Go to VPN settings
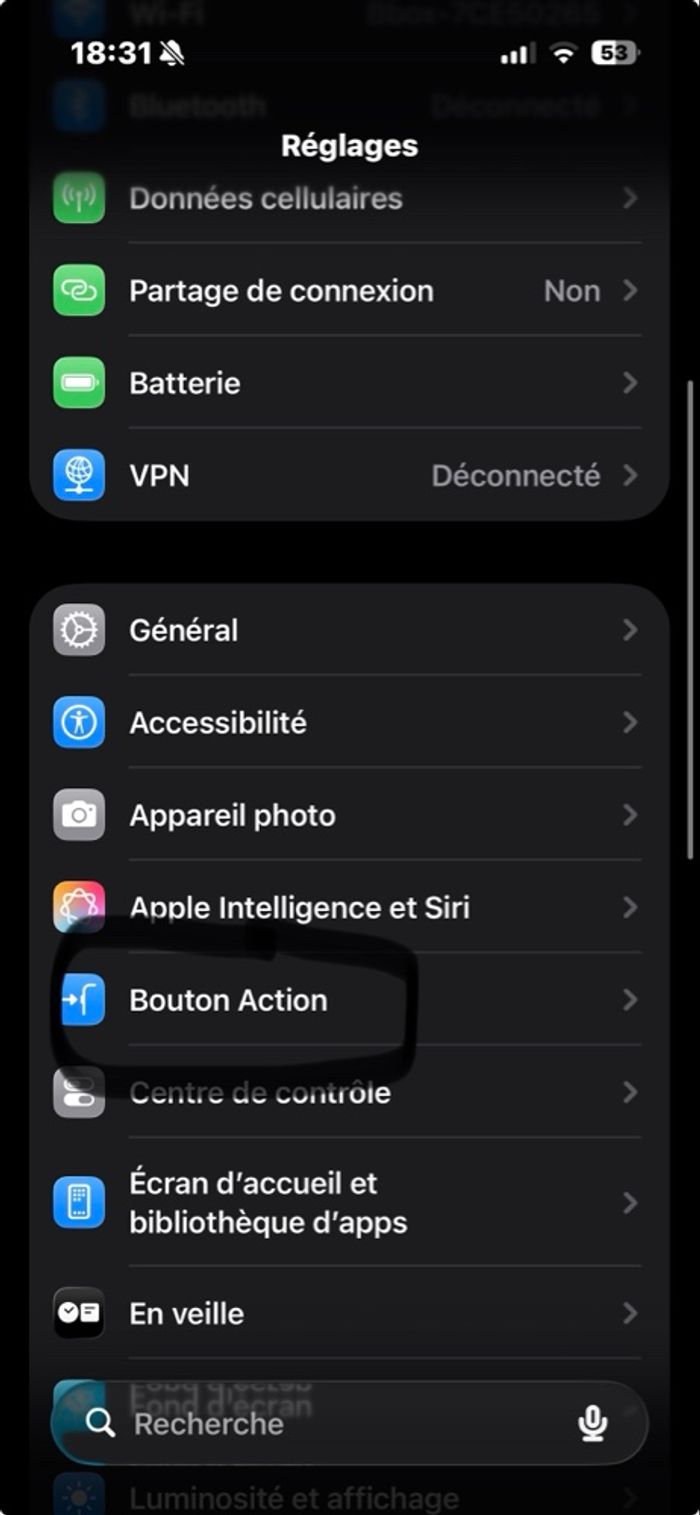 (x=160, y=475)
